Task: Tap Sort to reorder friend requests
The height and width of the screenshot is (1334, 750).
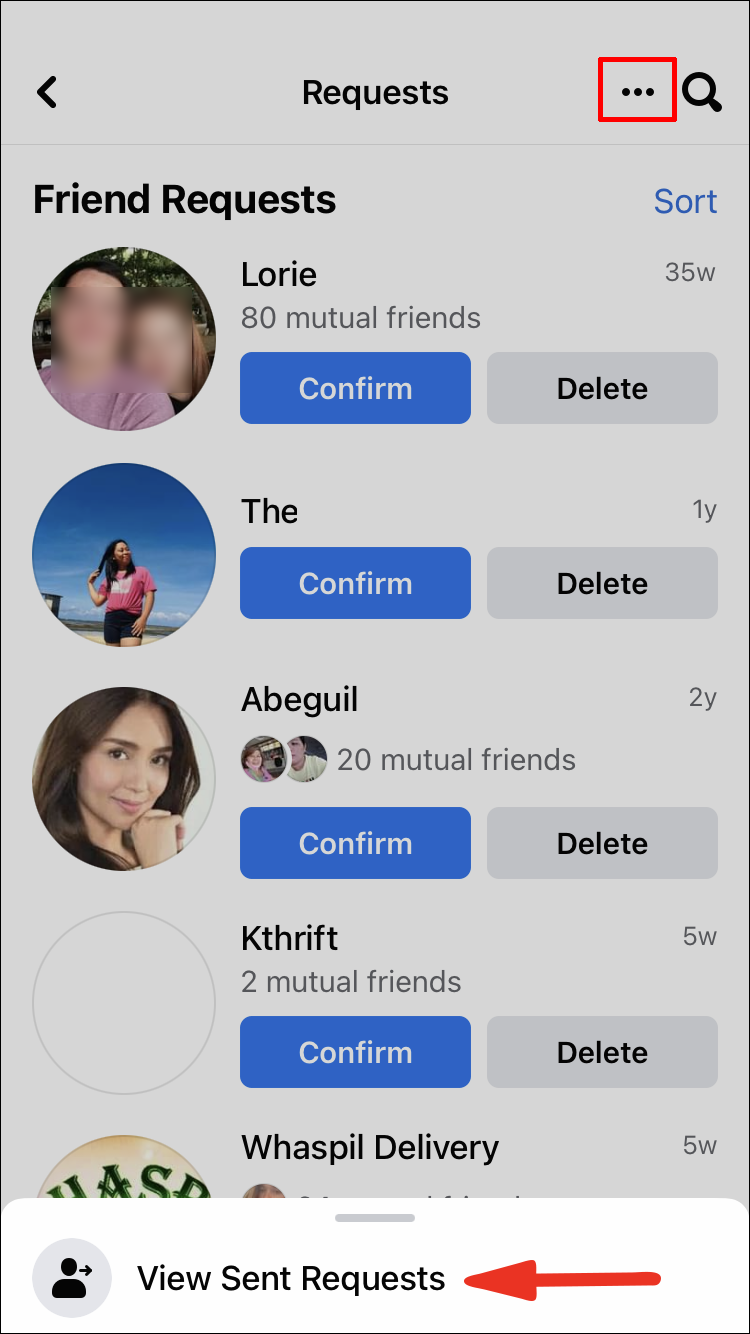Action: tap(685, 201)
